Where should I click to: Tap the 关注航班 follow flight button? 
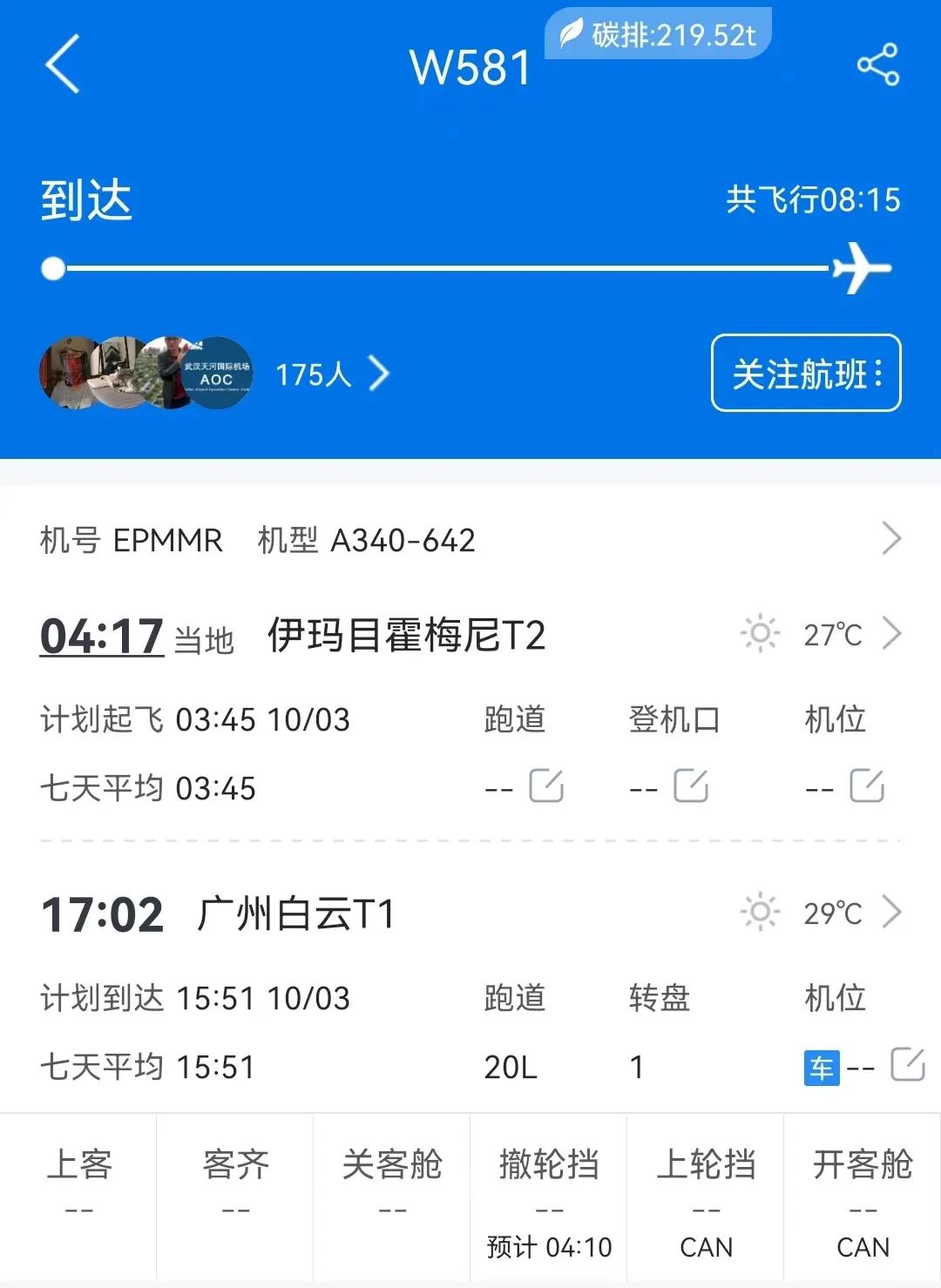(806, 374)
